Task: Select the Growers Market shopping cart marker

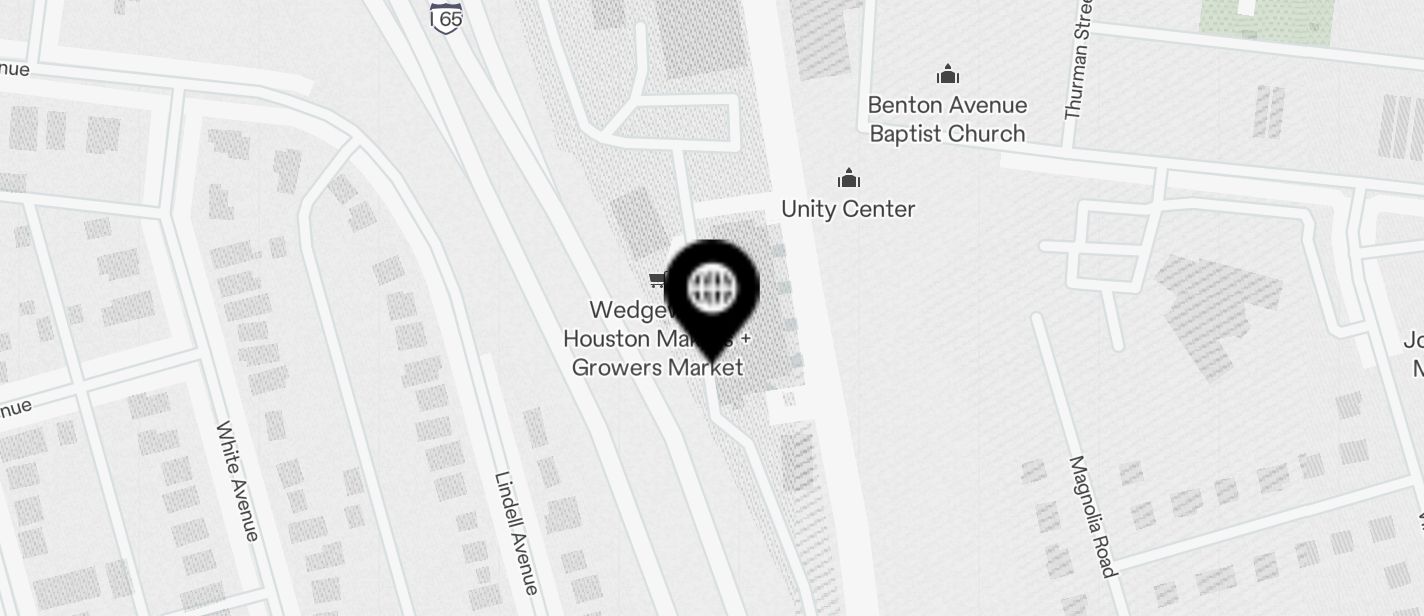Action: click(x=658, y=281)
